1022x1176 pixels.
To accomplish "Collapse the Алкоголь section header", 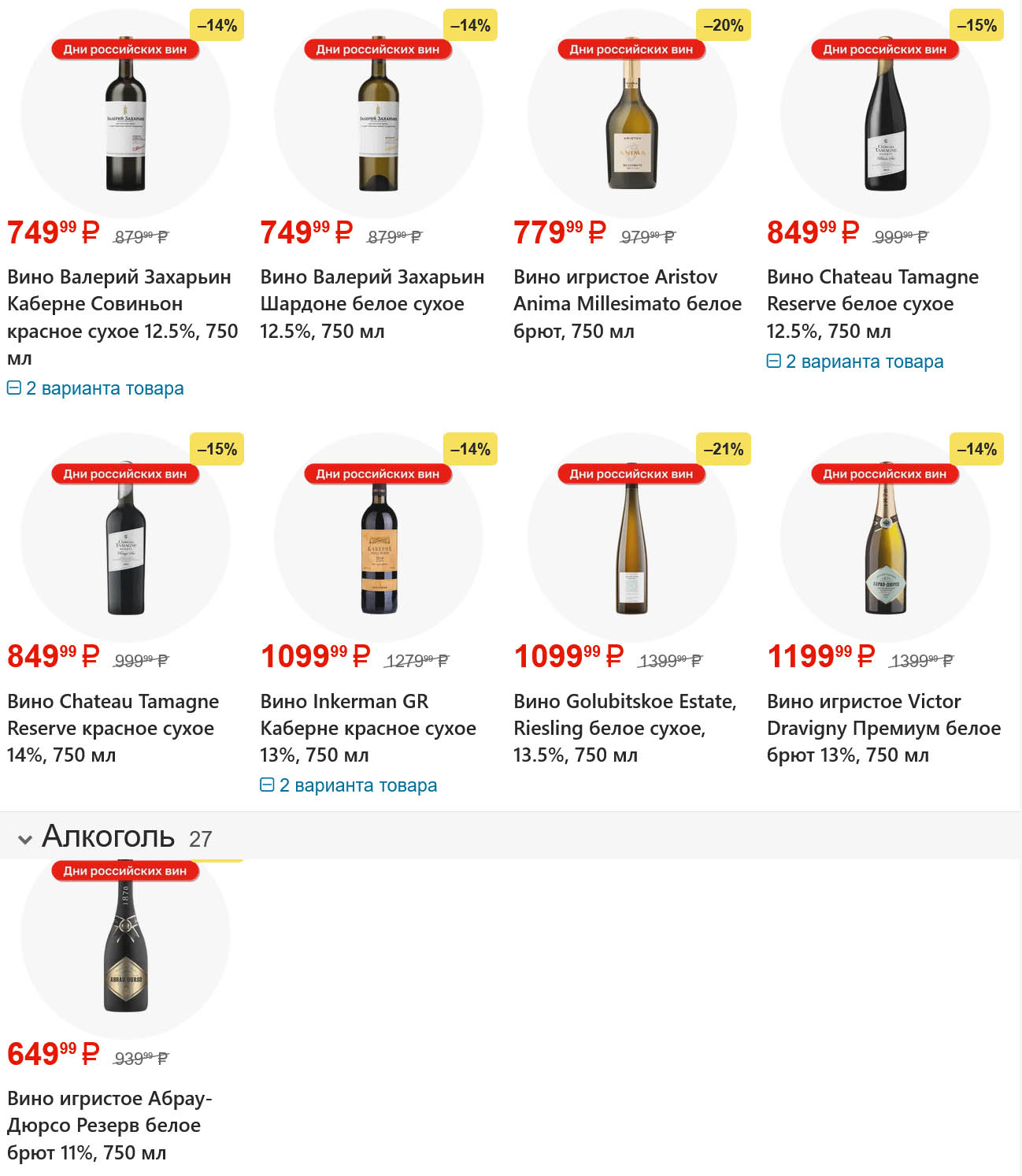I will pyautogui.click(x=25, y=839).
